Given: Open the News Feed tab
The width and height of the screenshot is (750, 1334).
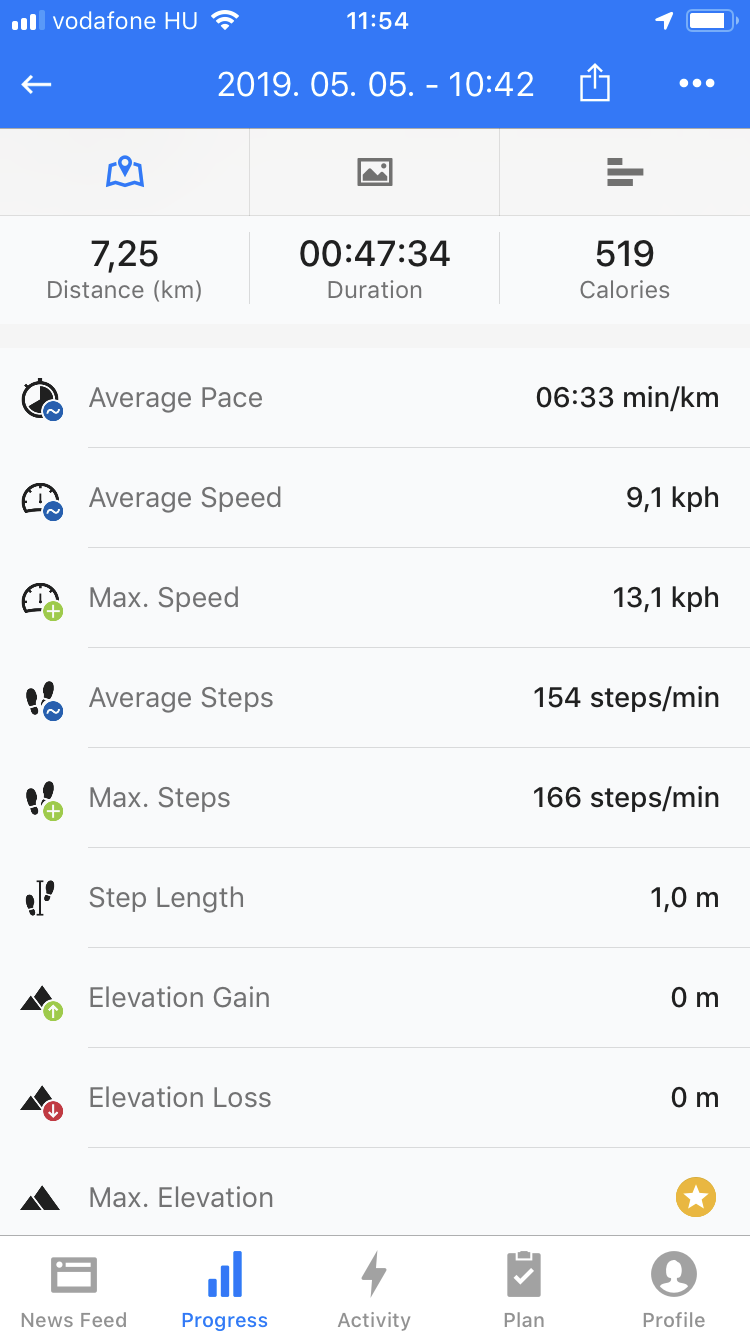Looking at the screenshot, I should [x=74, y=1290].
